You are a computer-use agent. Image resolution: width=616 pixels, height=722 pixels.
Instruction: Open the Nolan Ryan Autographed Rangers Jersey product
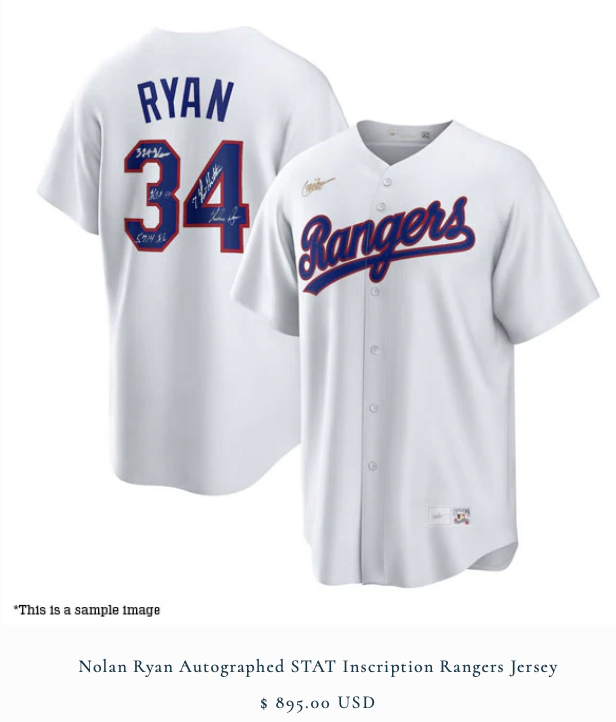[318, 666]
